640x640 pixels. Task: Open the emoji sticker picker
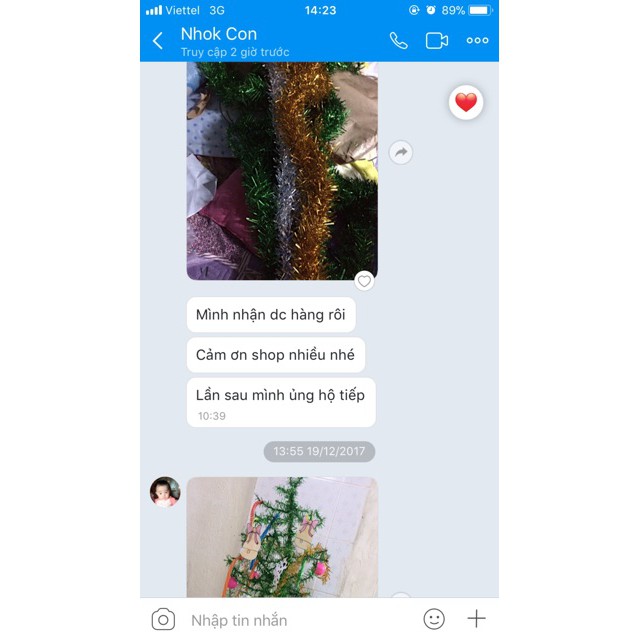click(434, 619)
